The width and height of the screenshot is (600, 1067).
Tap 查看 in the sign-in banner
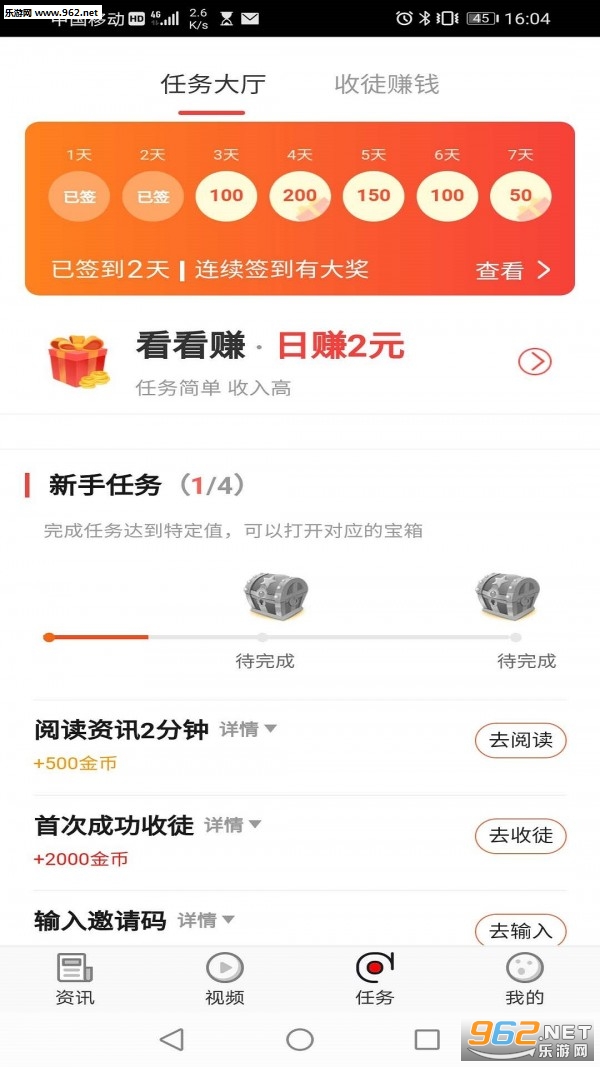pyautogui.click(x=513, y=270)
